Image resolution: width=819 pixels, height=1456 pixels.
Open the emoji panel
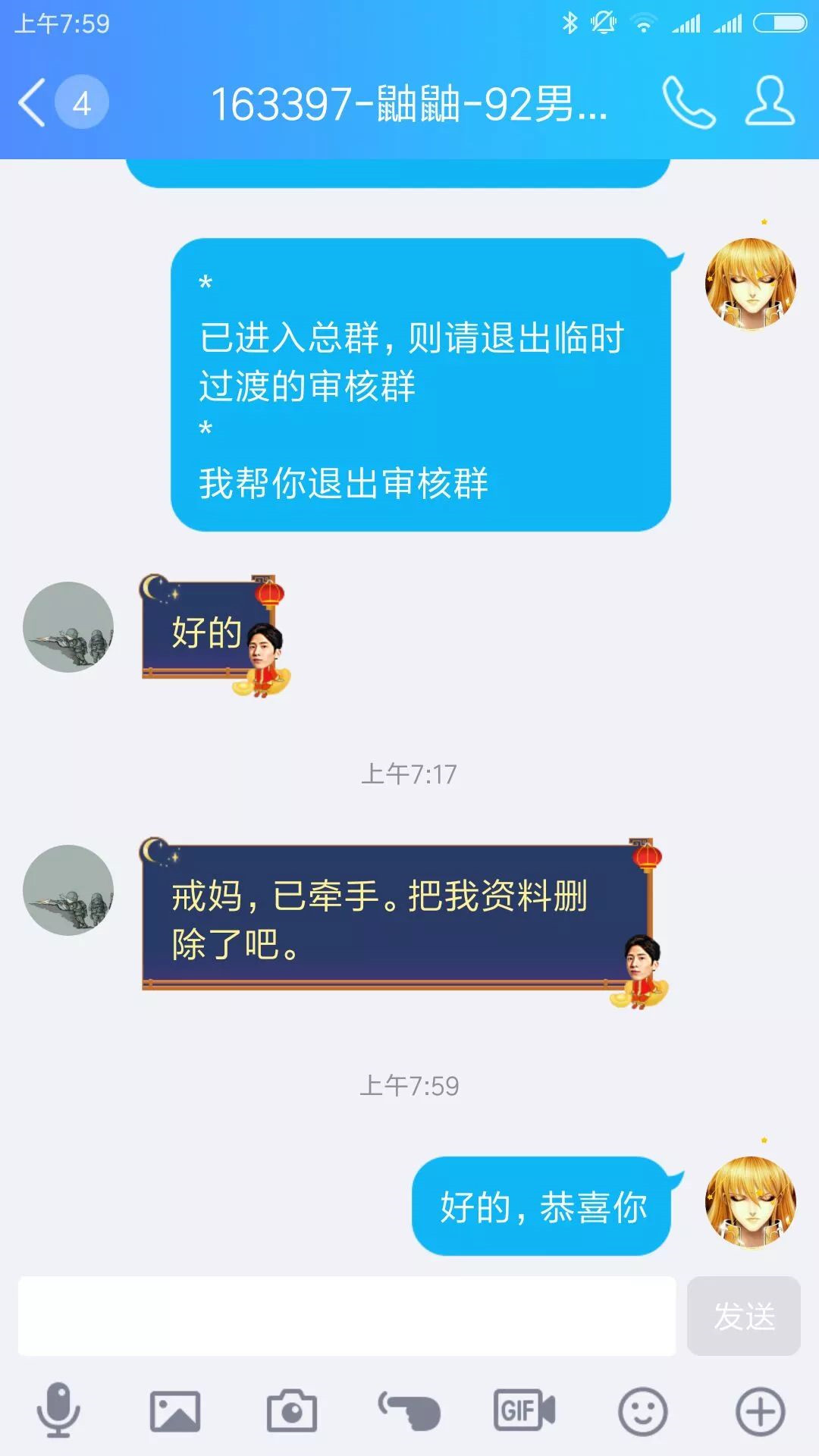tap(642, 1410)
